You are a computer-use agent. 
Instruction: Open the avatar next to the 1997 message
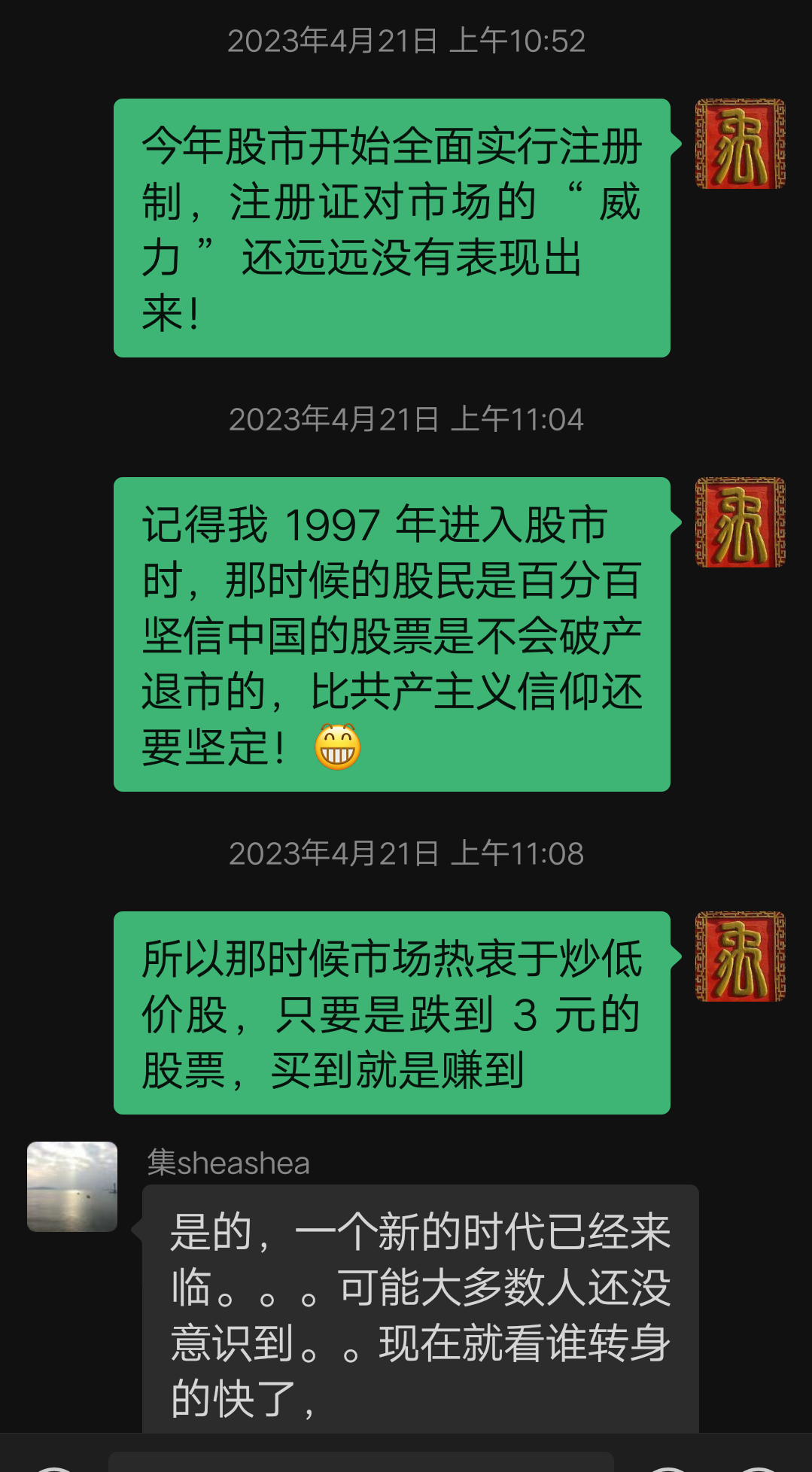pyautogui.click(x=740, y=522)
